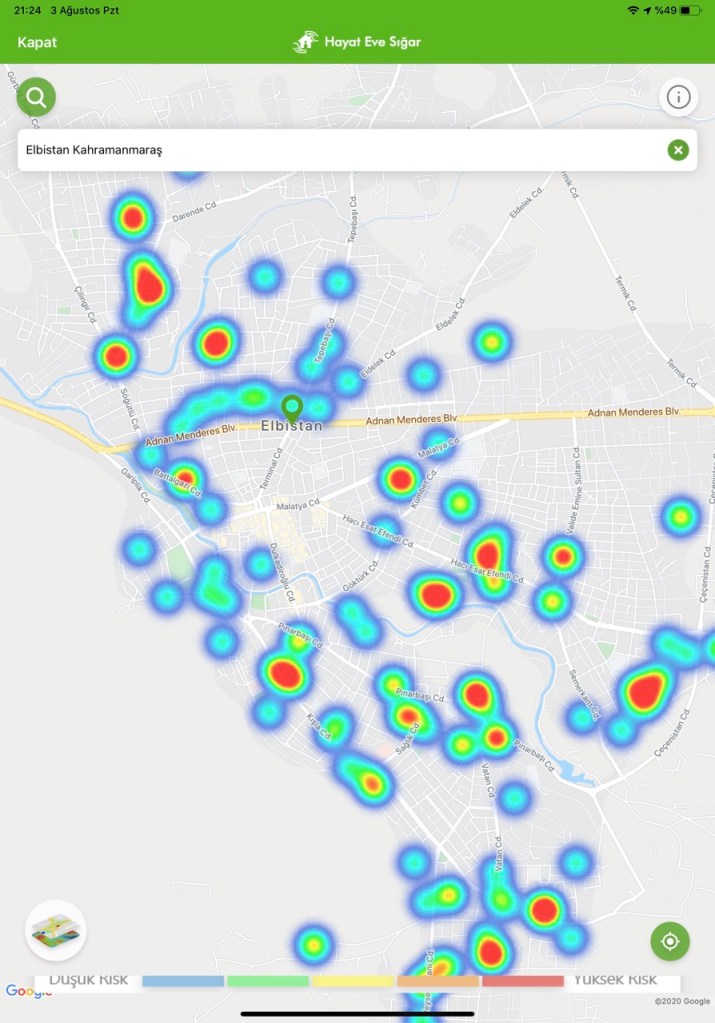Tap the green Elbistan location pin
This screenshot has height=1023, width=715.
coord(292,407)
